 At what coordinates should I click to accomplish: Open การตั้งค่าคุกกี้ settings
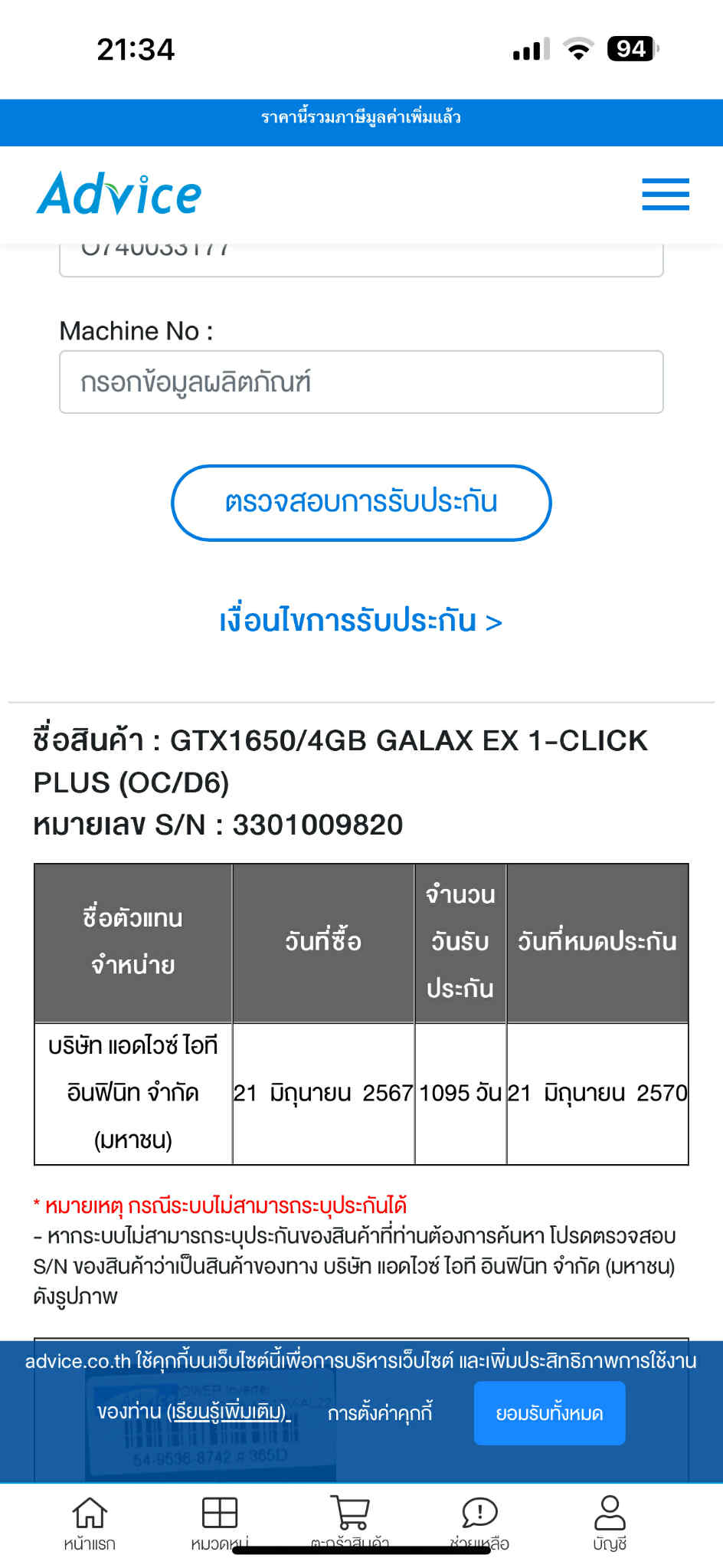click(380, 1412)
